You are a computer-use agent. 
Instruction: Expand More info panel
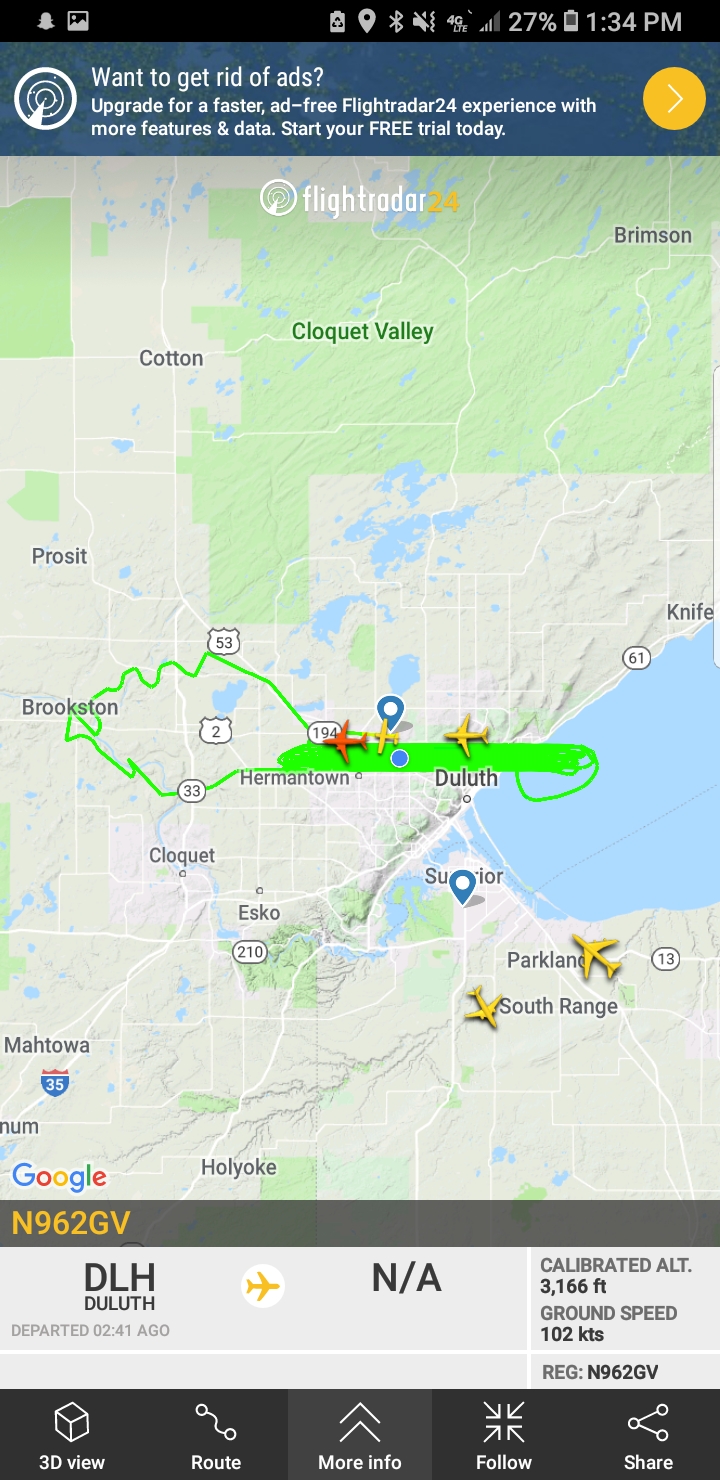click(x=360, y=1435)
